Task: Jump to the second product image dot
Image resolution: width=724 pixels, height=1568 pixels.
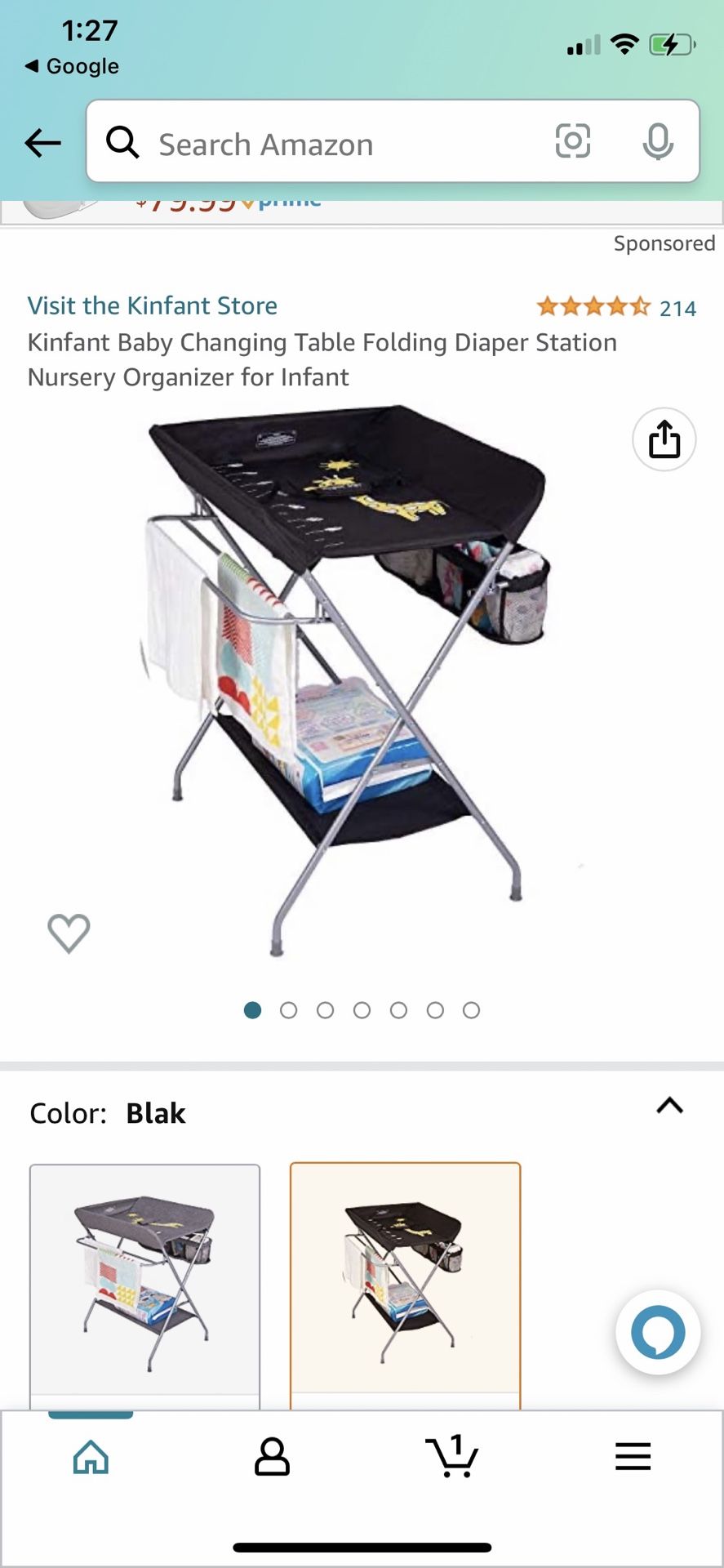Action: click(x=289, y=1010)
